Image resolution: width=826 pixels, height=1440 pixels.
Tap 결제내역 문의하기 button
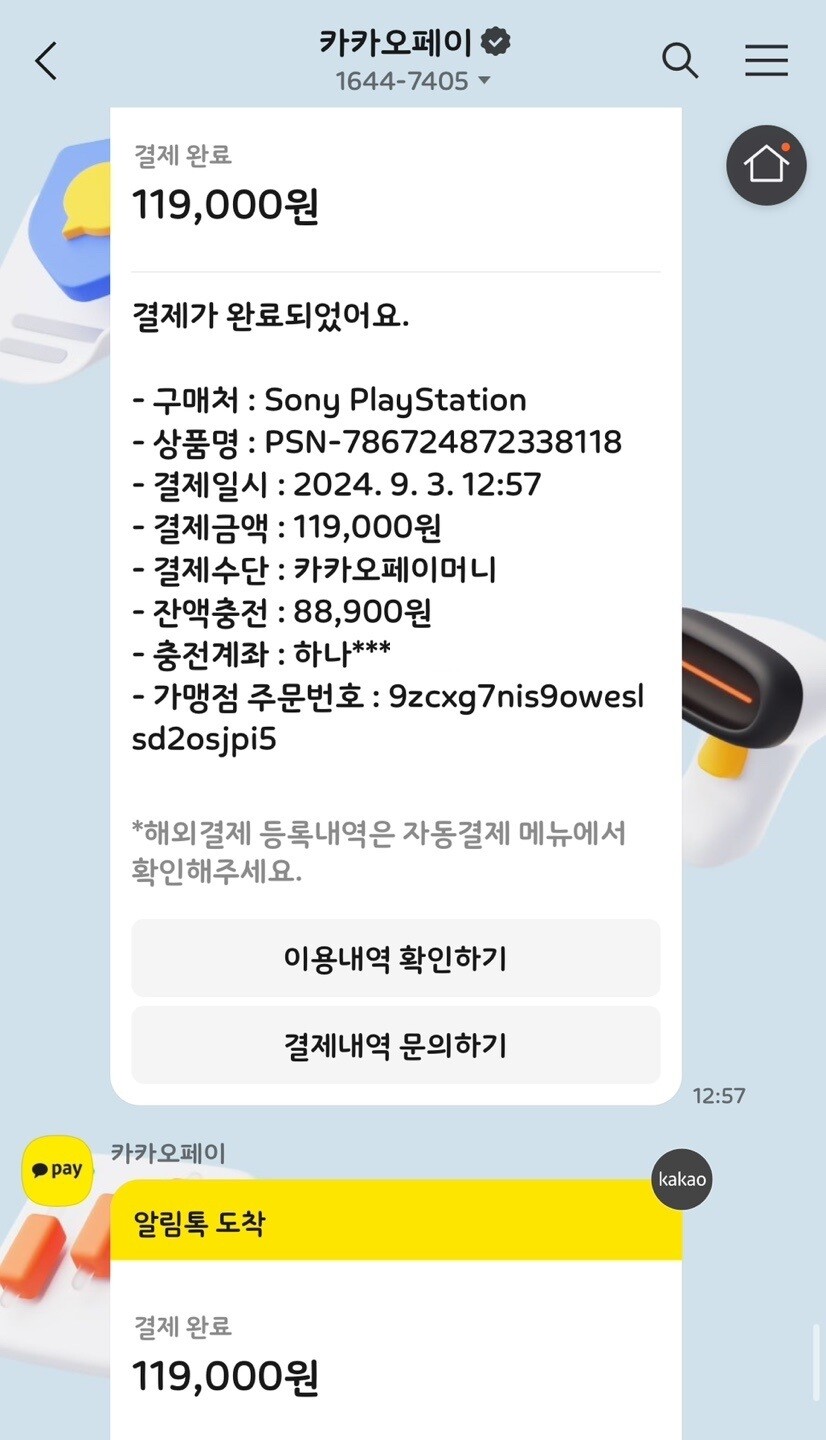[396, 1045]
